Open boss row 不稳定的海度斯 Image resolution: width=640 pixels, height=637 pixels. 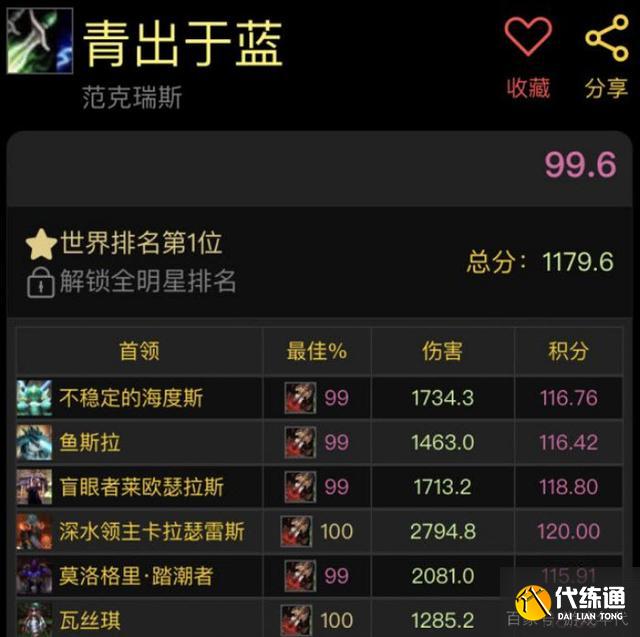131,398
